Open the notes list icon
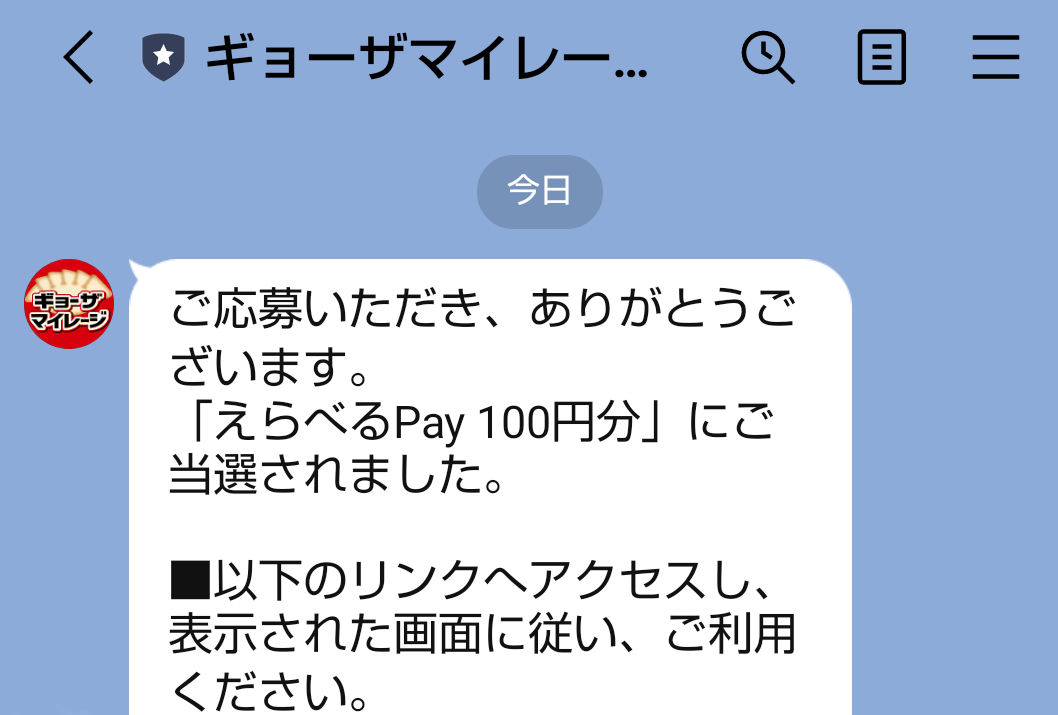This screenshot has width=1058, height=715. tap(881, 58)
